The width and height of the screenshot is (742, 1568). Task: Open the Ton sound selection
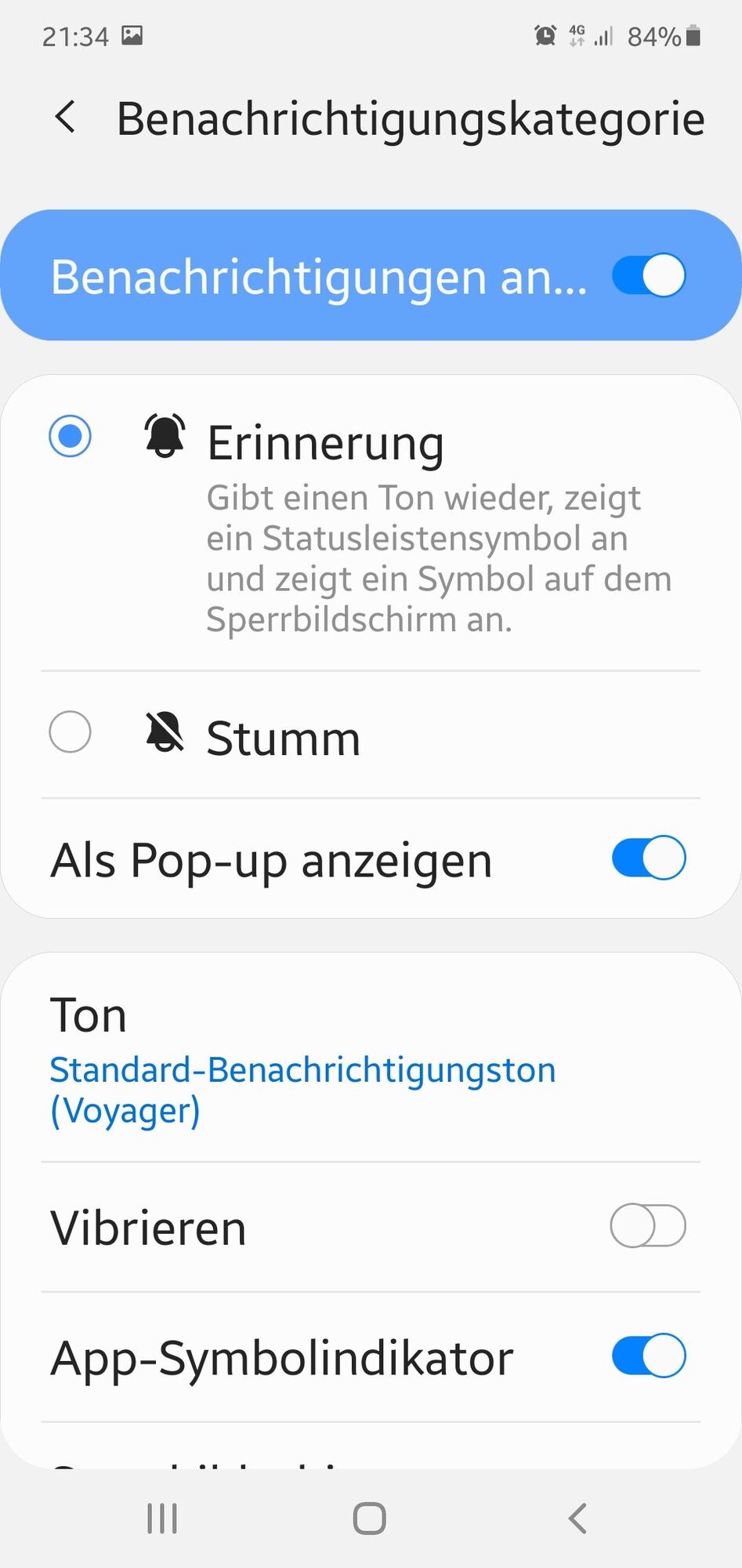[x=302, y=1060]
